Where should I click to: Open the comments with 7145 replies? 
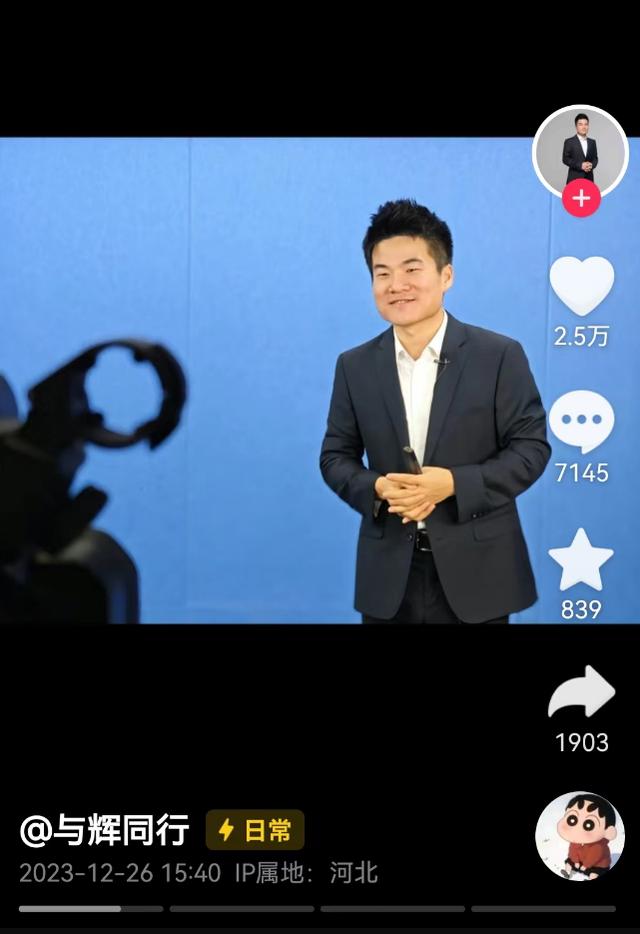click(581, 422)
